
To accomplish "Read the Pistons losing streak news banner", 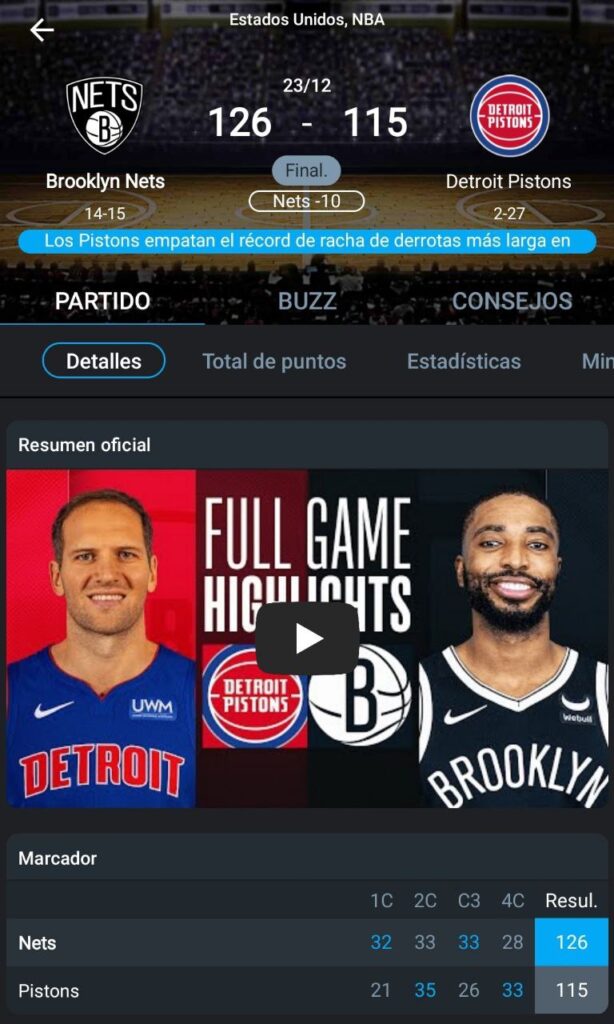I will coord(307,241).
